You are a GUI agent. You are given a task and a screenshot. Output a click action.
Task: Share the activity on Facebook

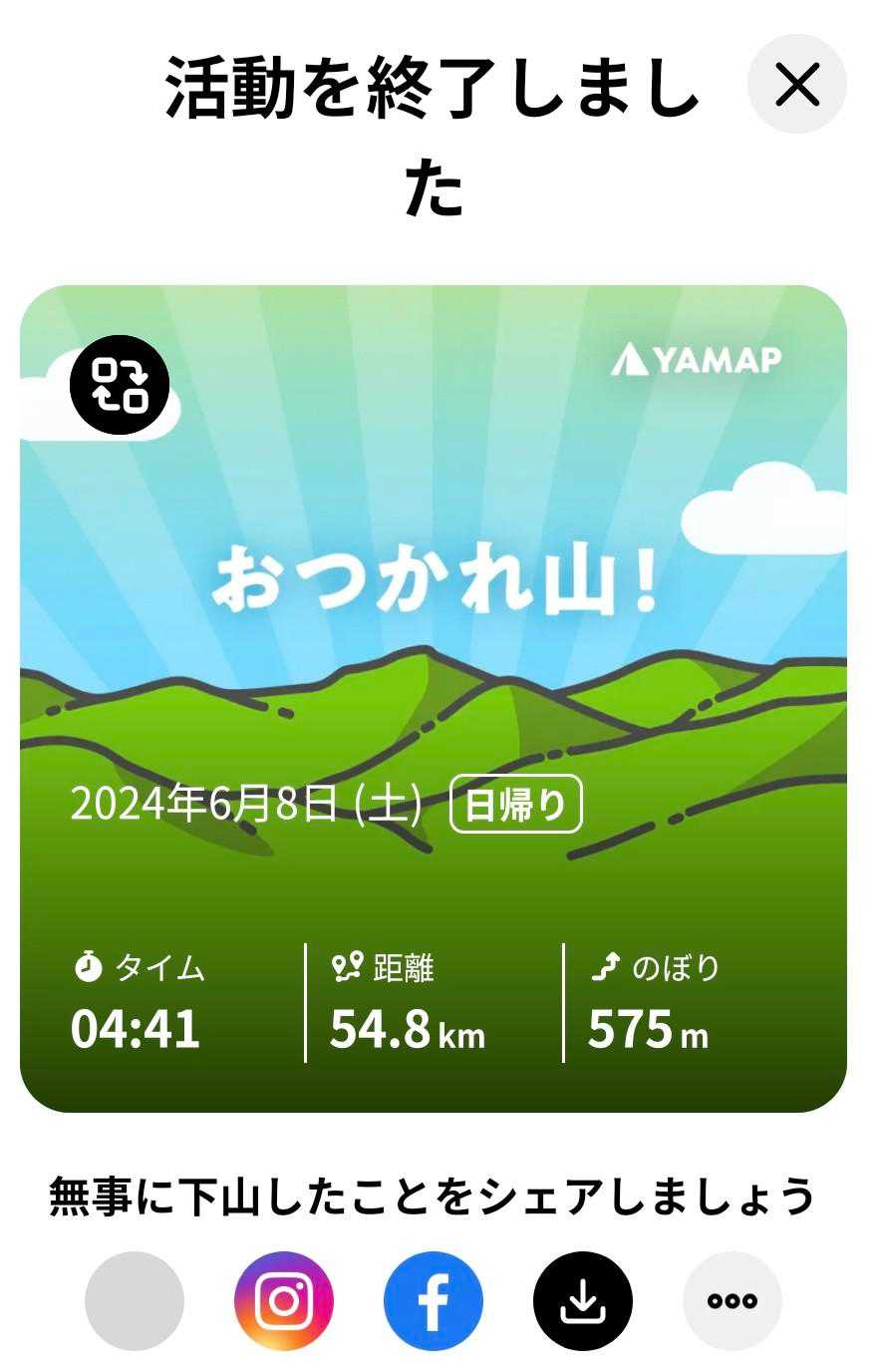(434, 1301)
